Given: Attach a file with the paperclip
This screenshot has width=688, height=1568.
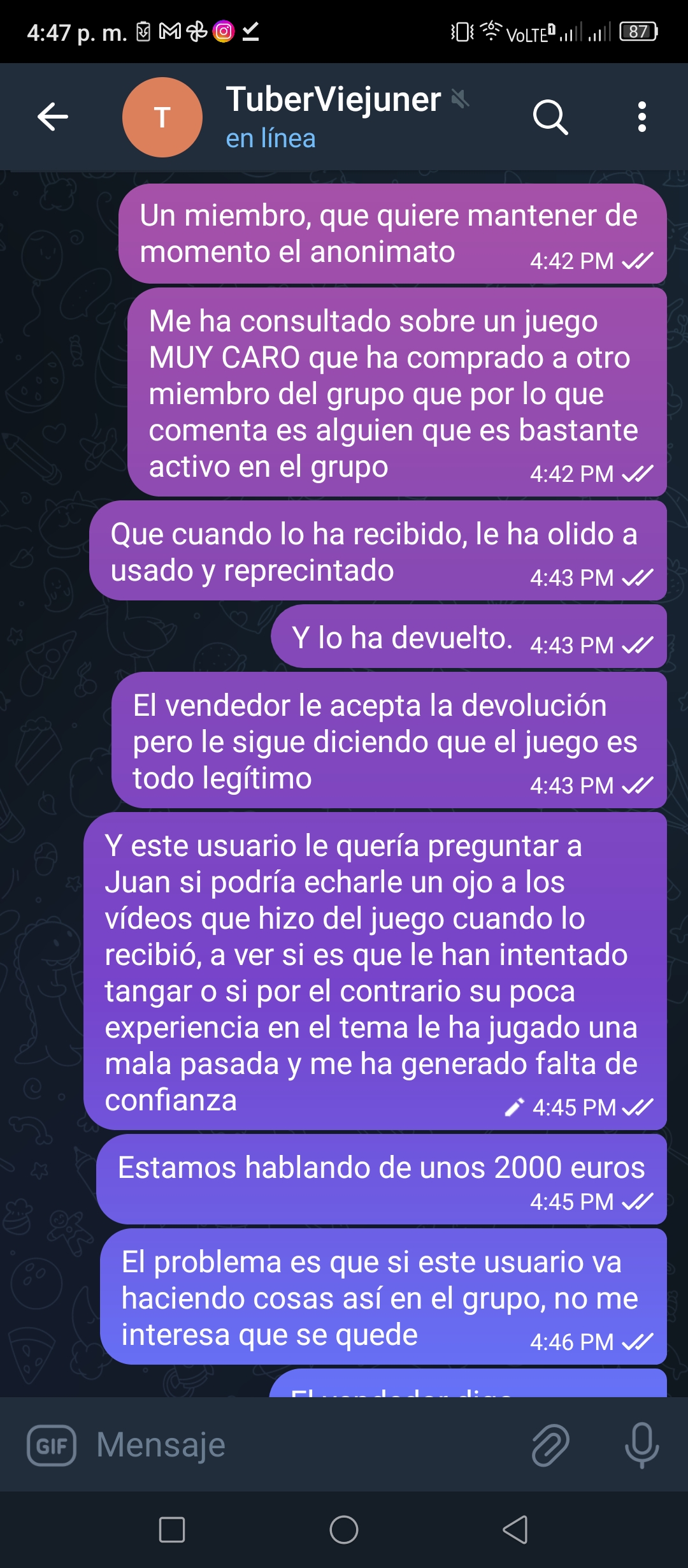Looking at the screenshot, I should point(550,1445).
